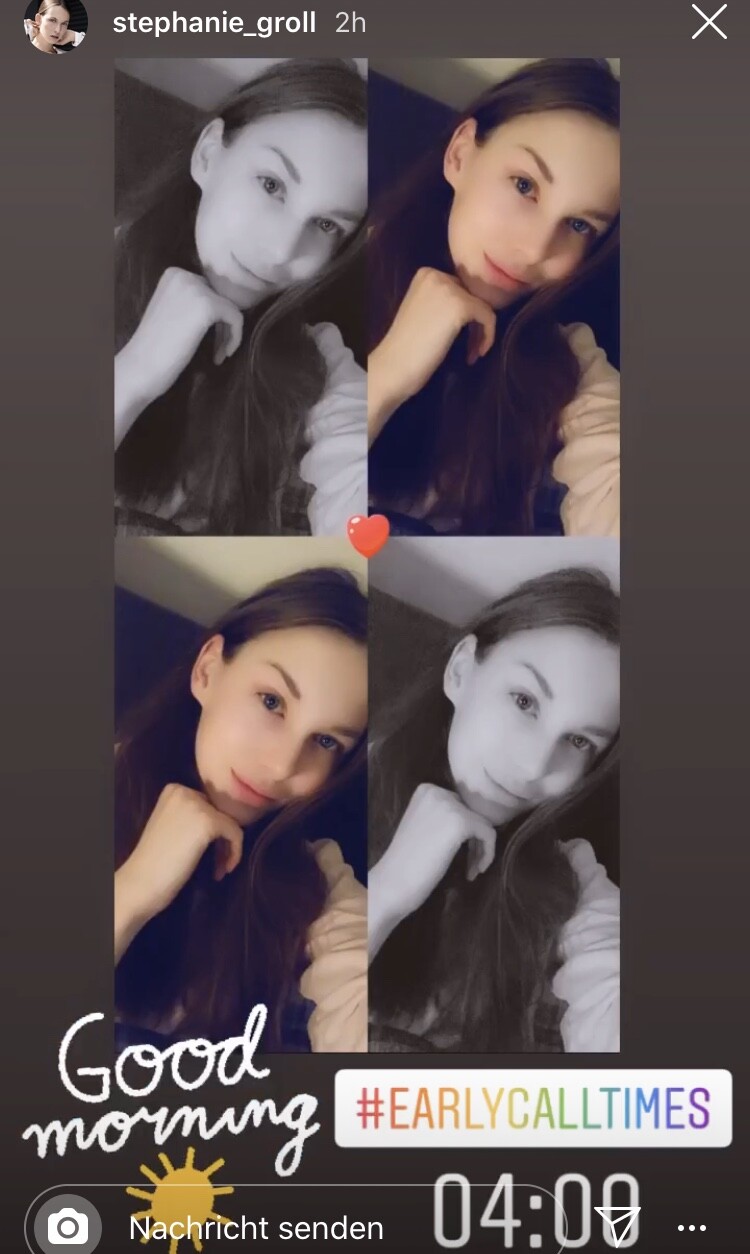Tap the Nachricht senden message field
The height and width of the screenshot is (1254, 750).
pyautogui.click(x=298, y=1225)
